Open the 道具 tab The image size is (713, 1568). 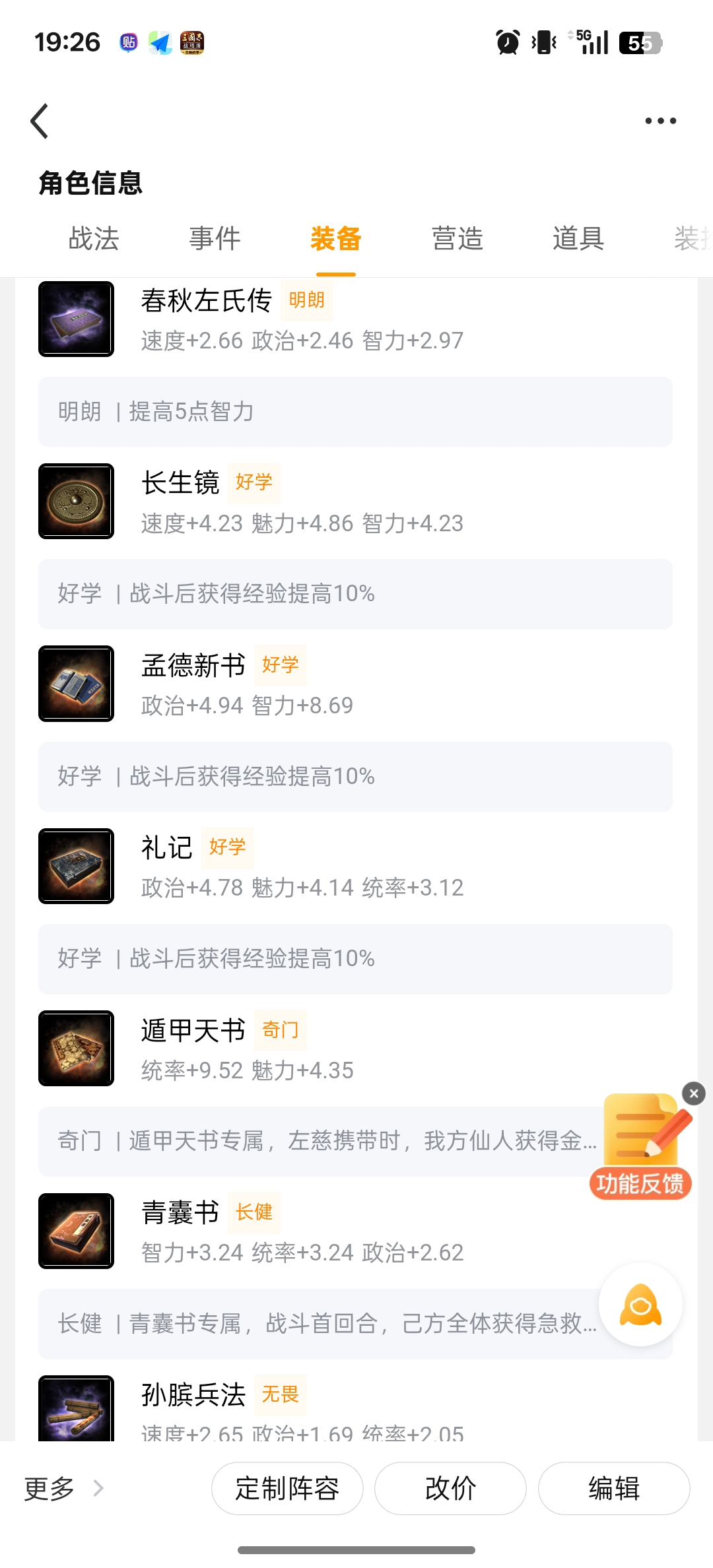pos(578,239)
